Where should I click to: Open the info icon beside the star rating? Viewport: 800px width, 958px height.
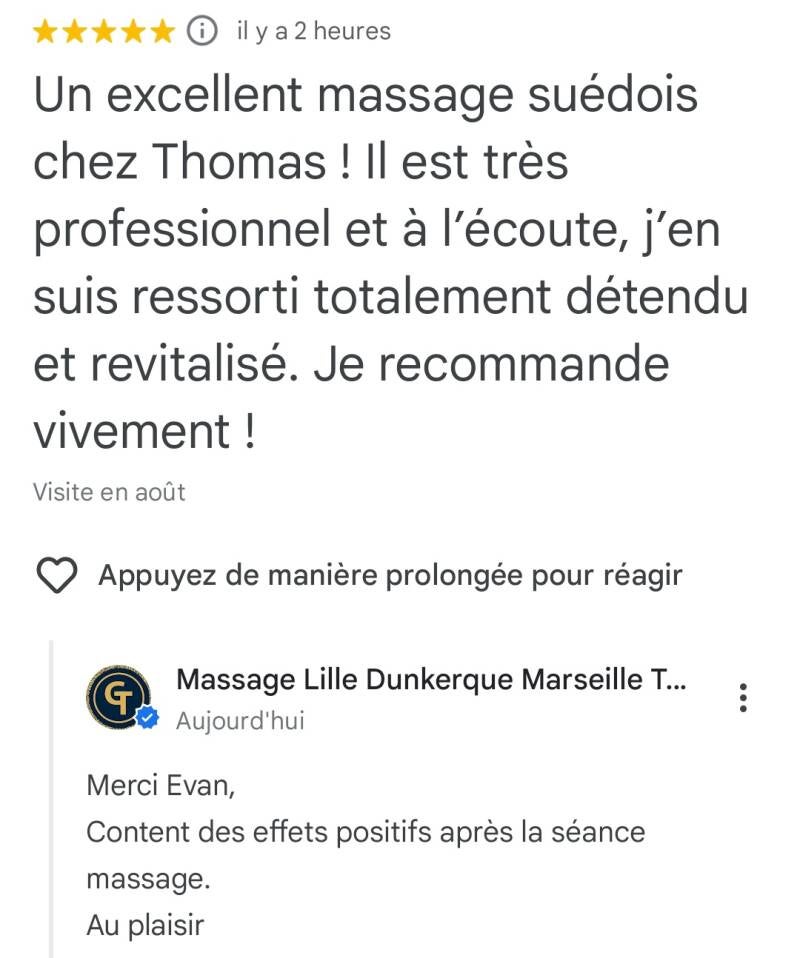coord(203,32)
